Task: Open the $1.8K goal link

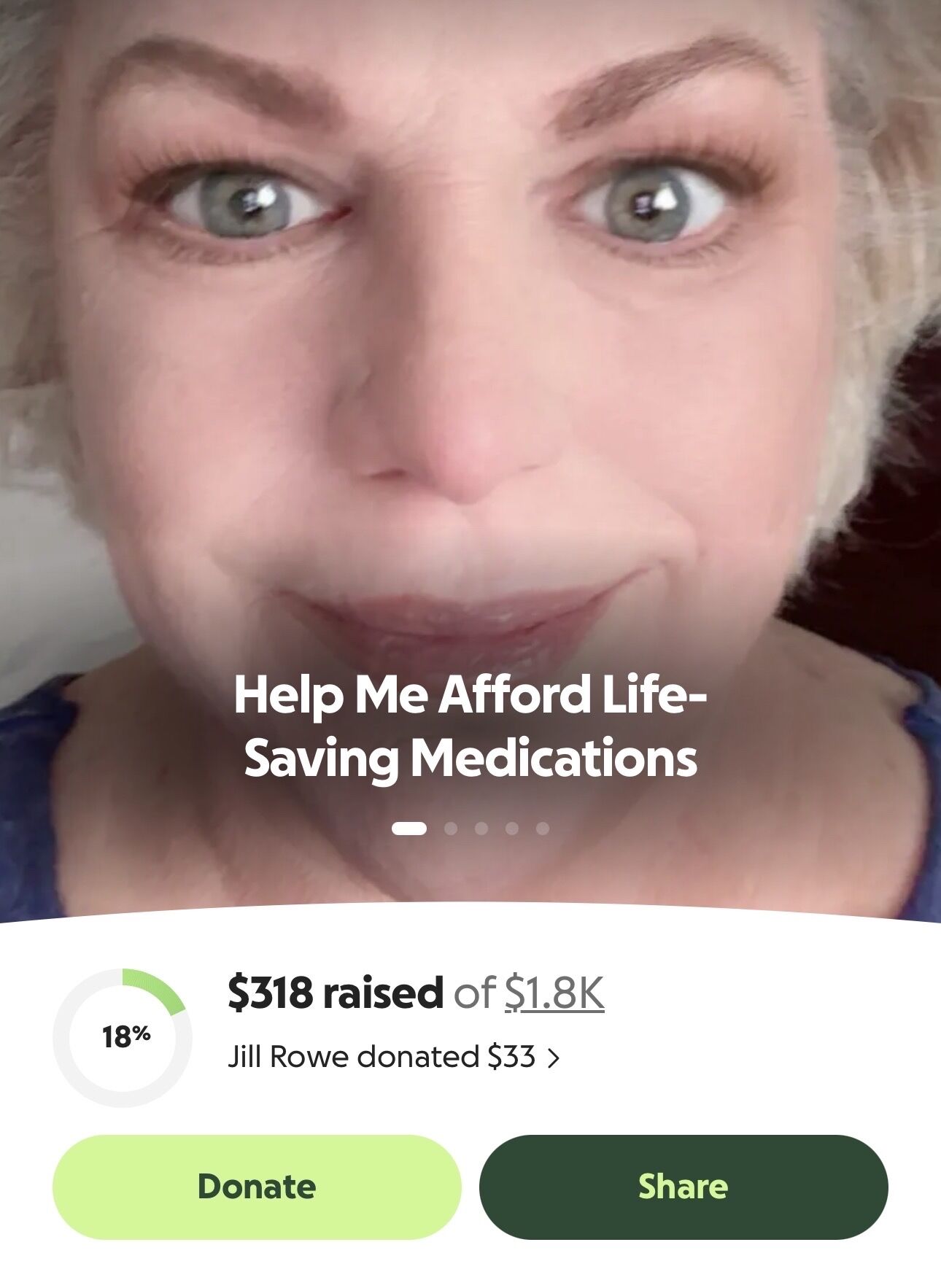Action: pos(554,993)
